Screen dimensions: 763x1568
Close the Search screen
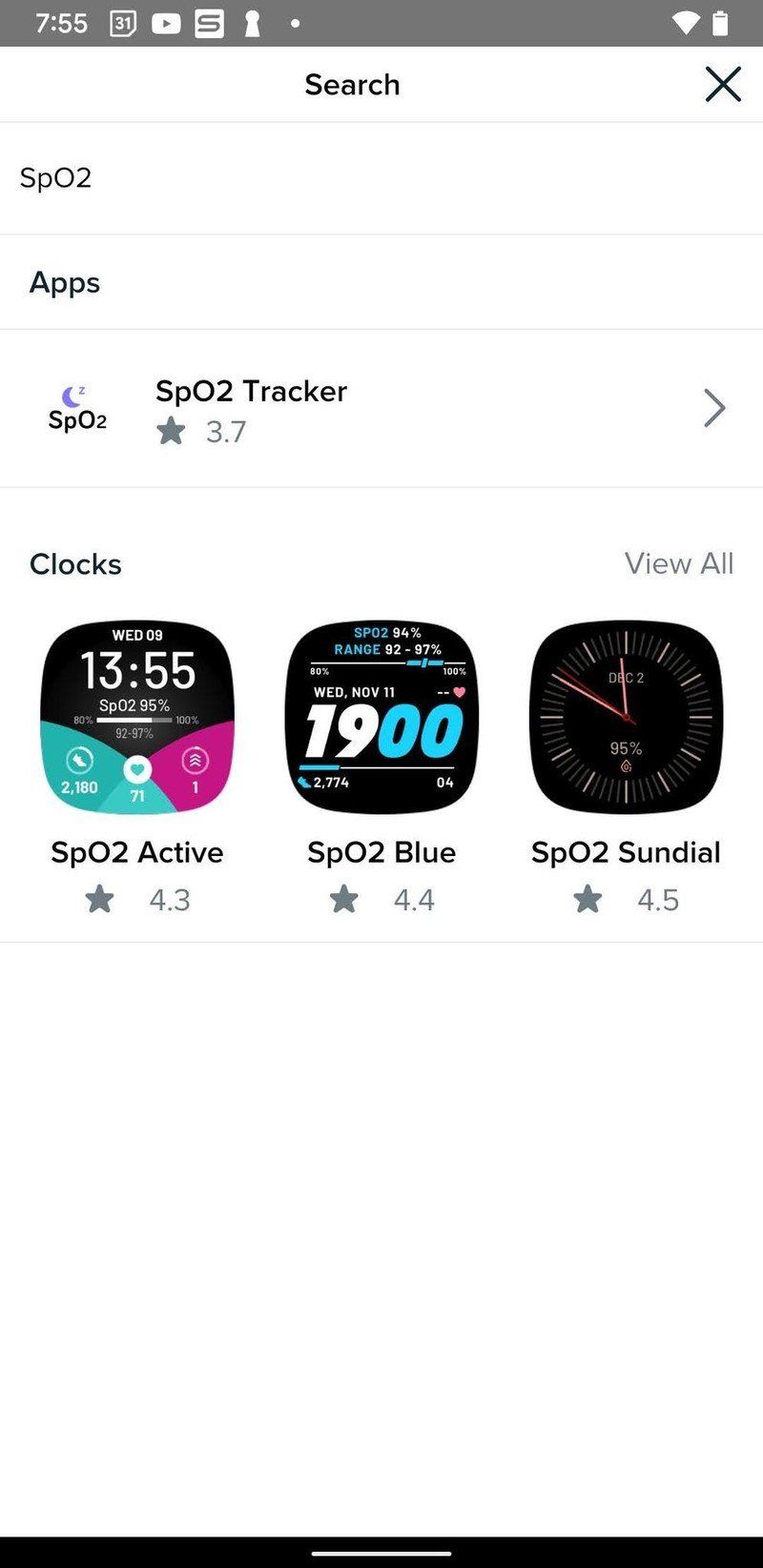[722, 84]
